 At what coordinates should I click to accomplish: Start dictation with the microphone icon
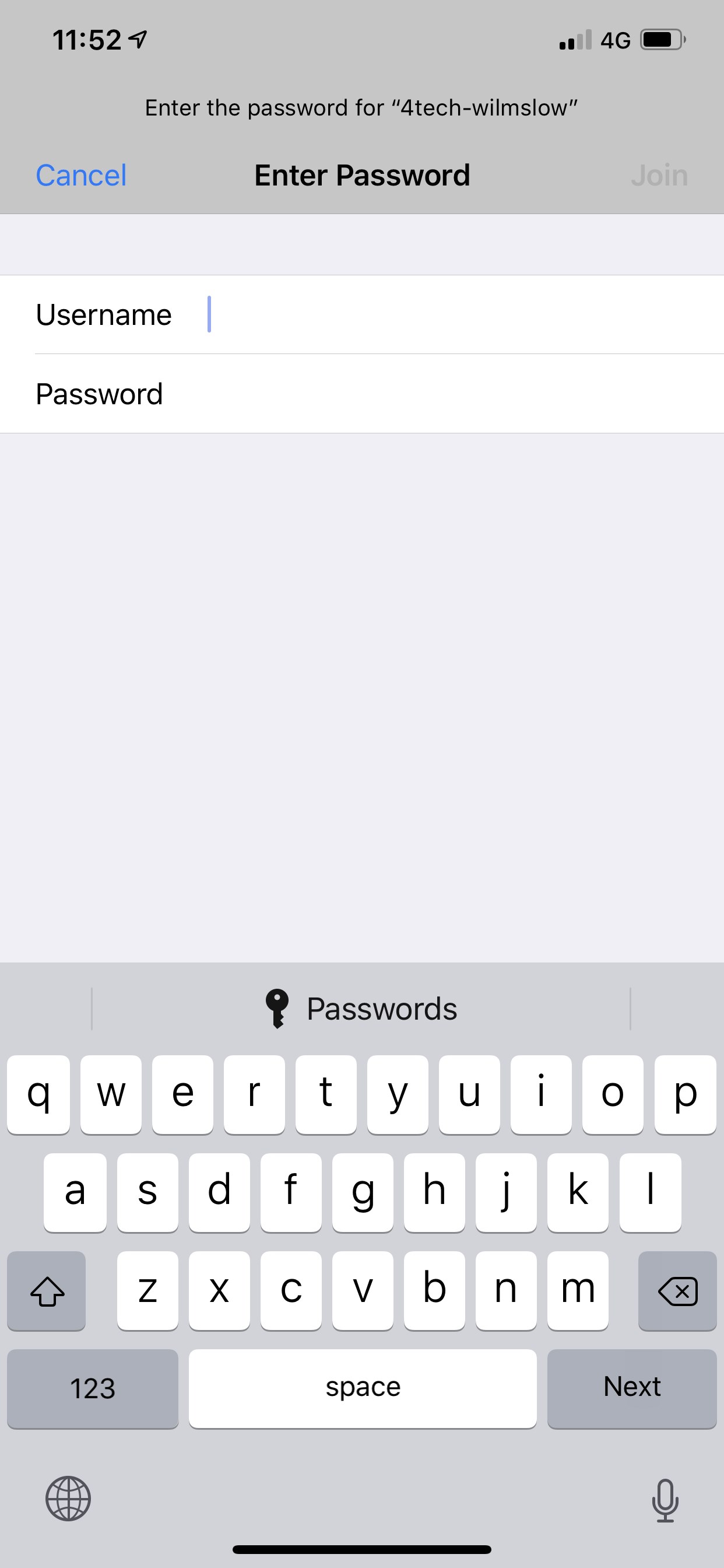pos(665,1500)
